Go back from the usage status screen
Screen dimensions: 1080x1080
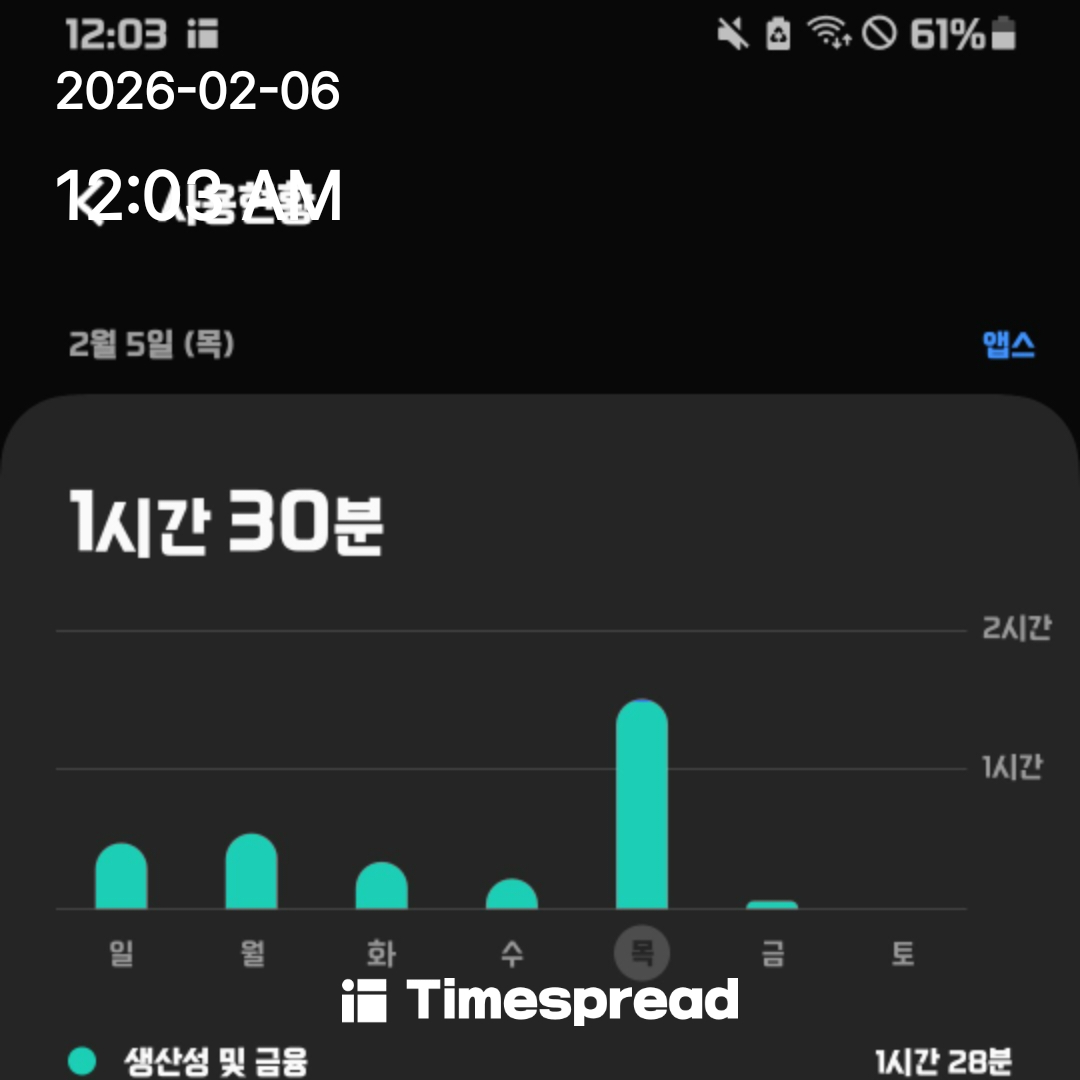96,203
